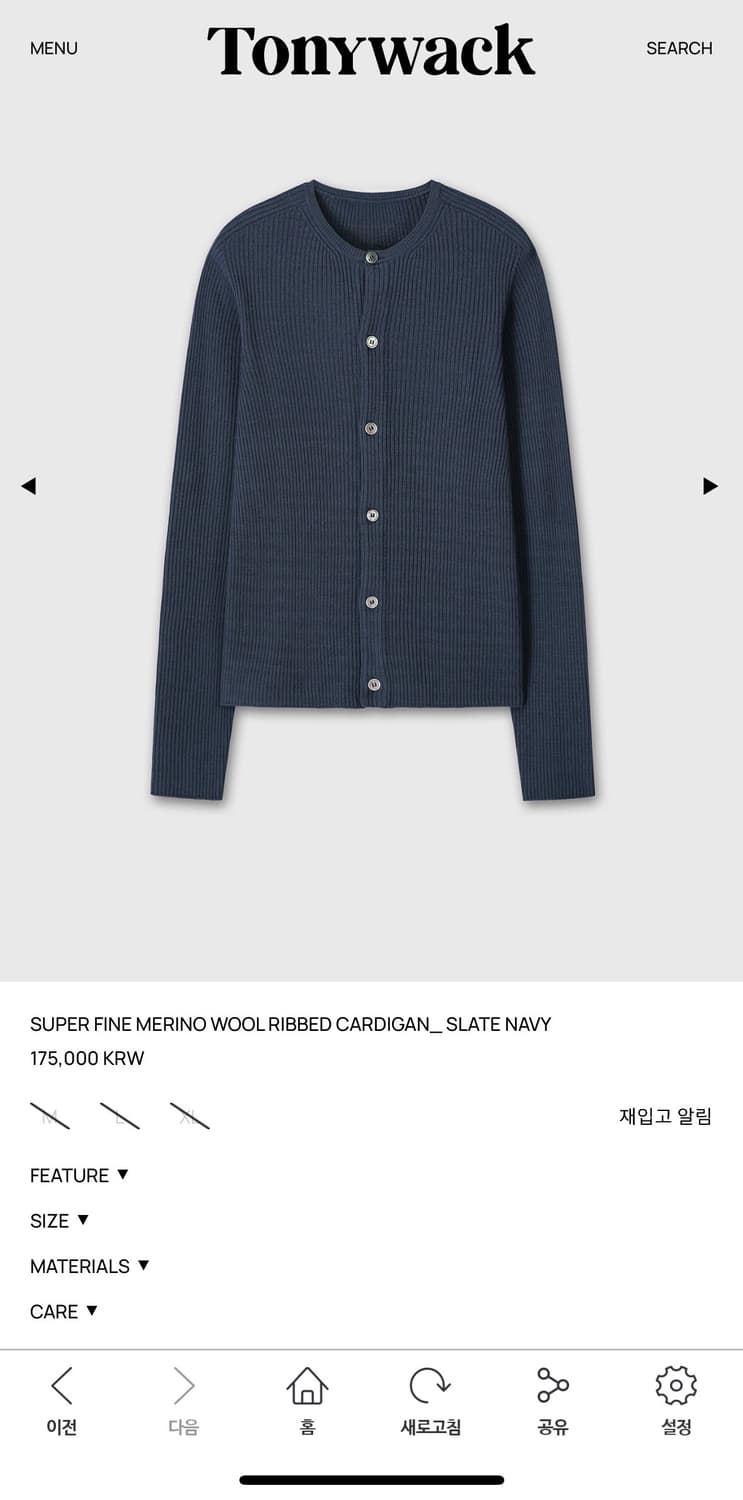Image resolution: width=743 pixels, height=1500 pixels.
Task: Click the 다음 forward navigation icon
Action: pos(182,1387)
